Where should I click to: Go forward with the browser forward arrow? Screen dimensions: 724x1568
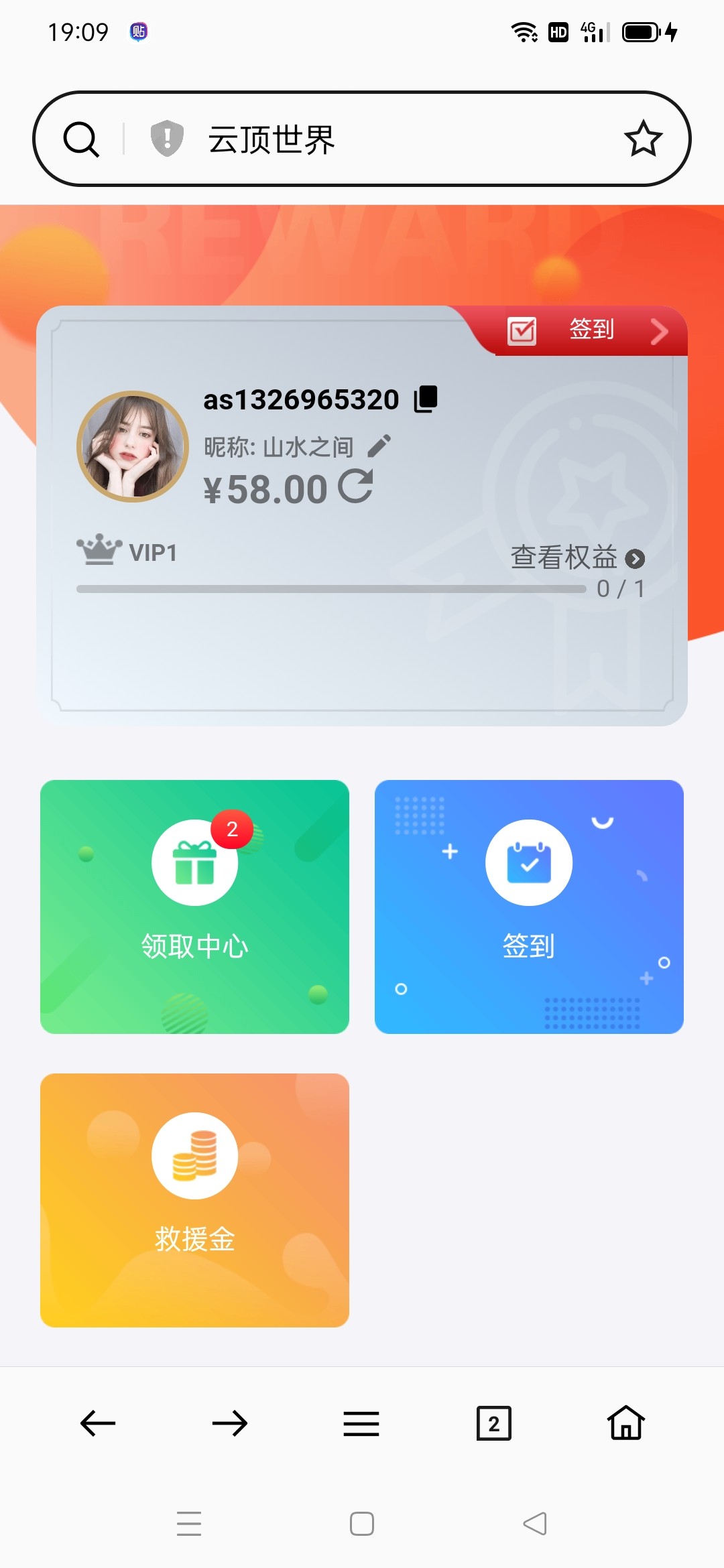[229, 1423]
